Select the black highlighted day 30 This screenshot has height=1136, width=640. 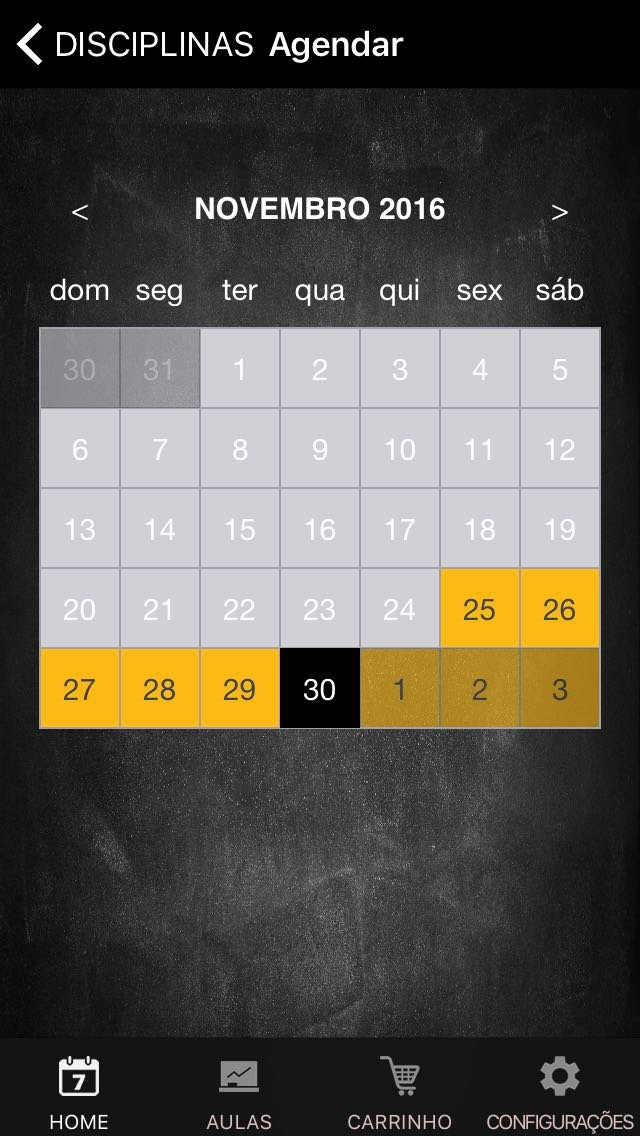coord(320,688)
